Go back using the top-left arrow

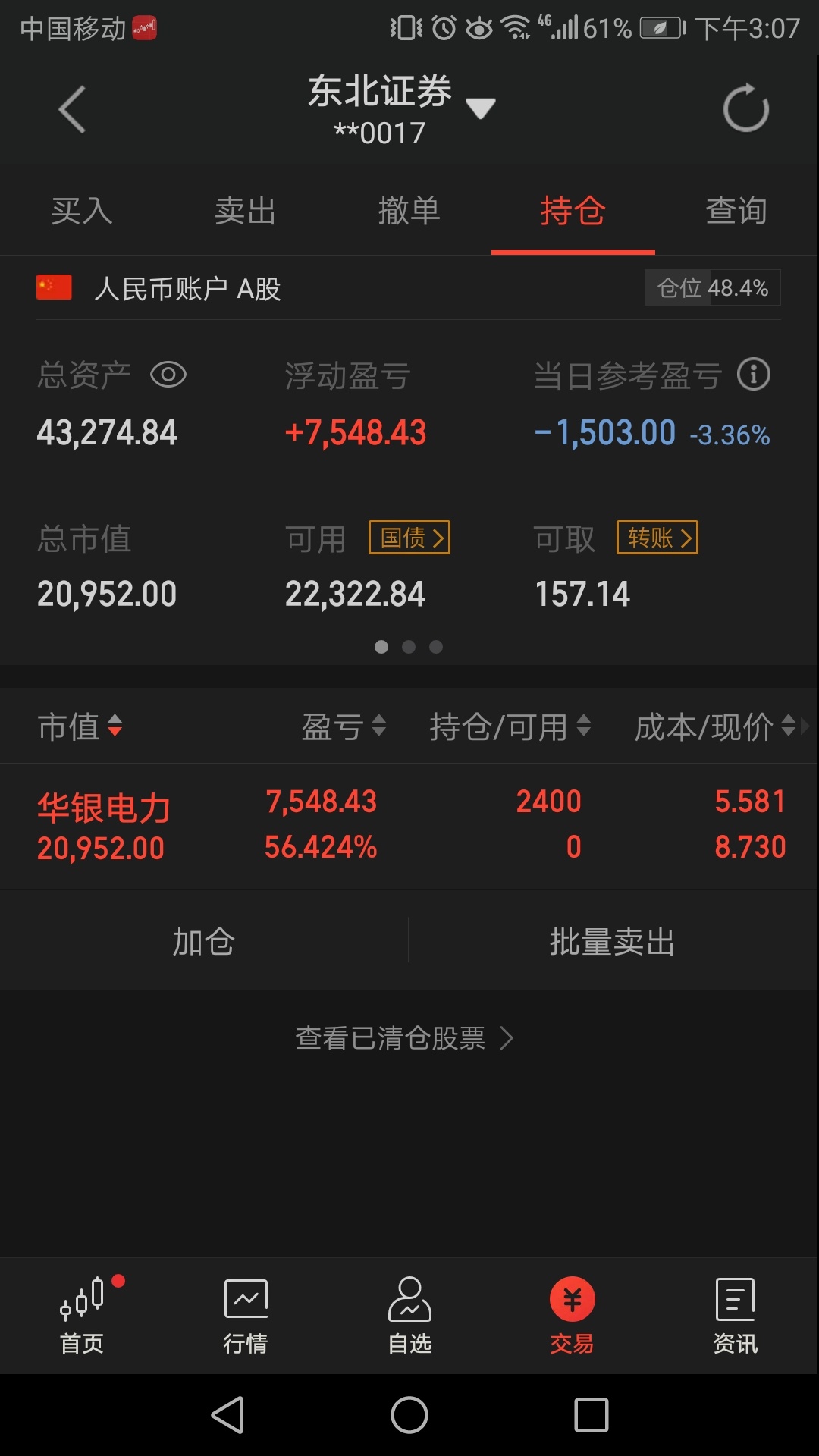pos(72,110)
